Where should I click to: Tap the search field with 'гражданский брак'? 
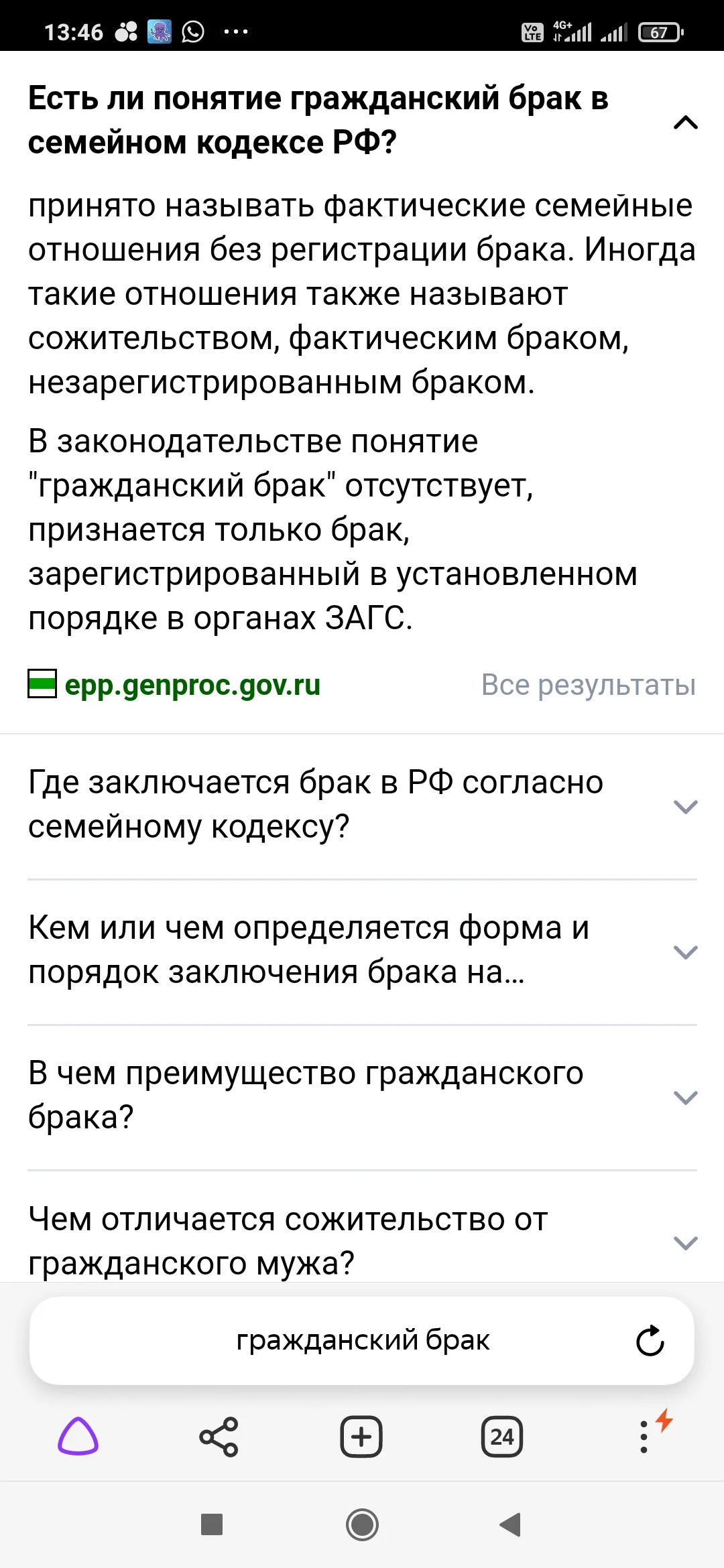(362, 1340)
